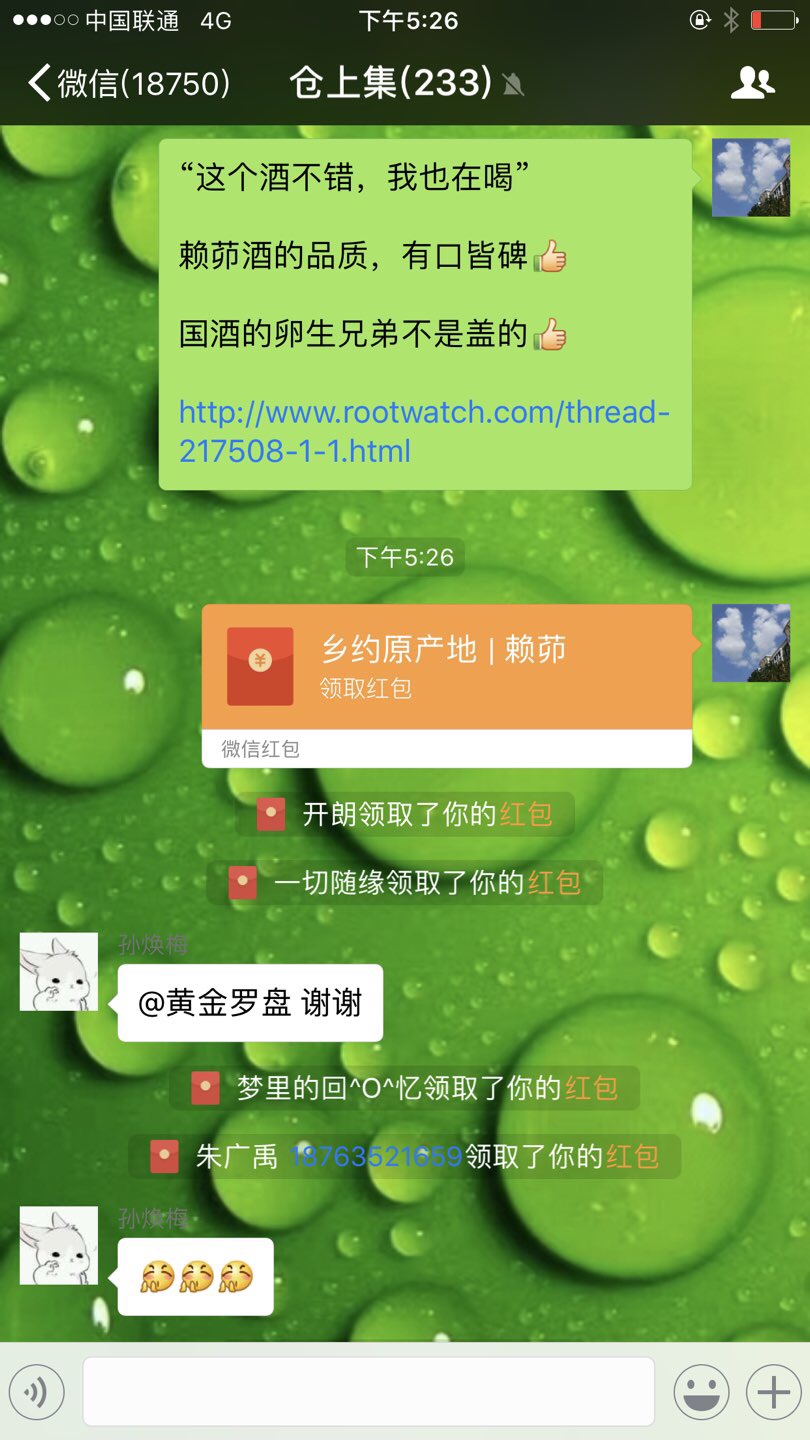Screen dimensions: 810x1440
Task: Open the emoji picker
Action: pyautogui.click(x=700, y=1391)
